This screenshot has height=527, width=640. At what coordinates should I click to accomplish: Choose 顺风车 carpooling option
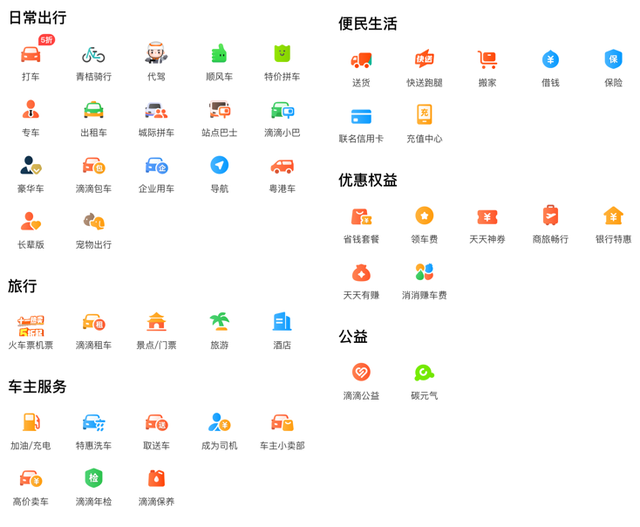[x=219, y=54]
